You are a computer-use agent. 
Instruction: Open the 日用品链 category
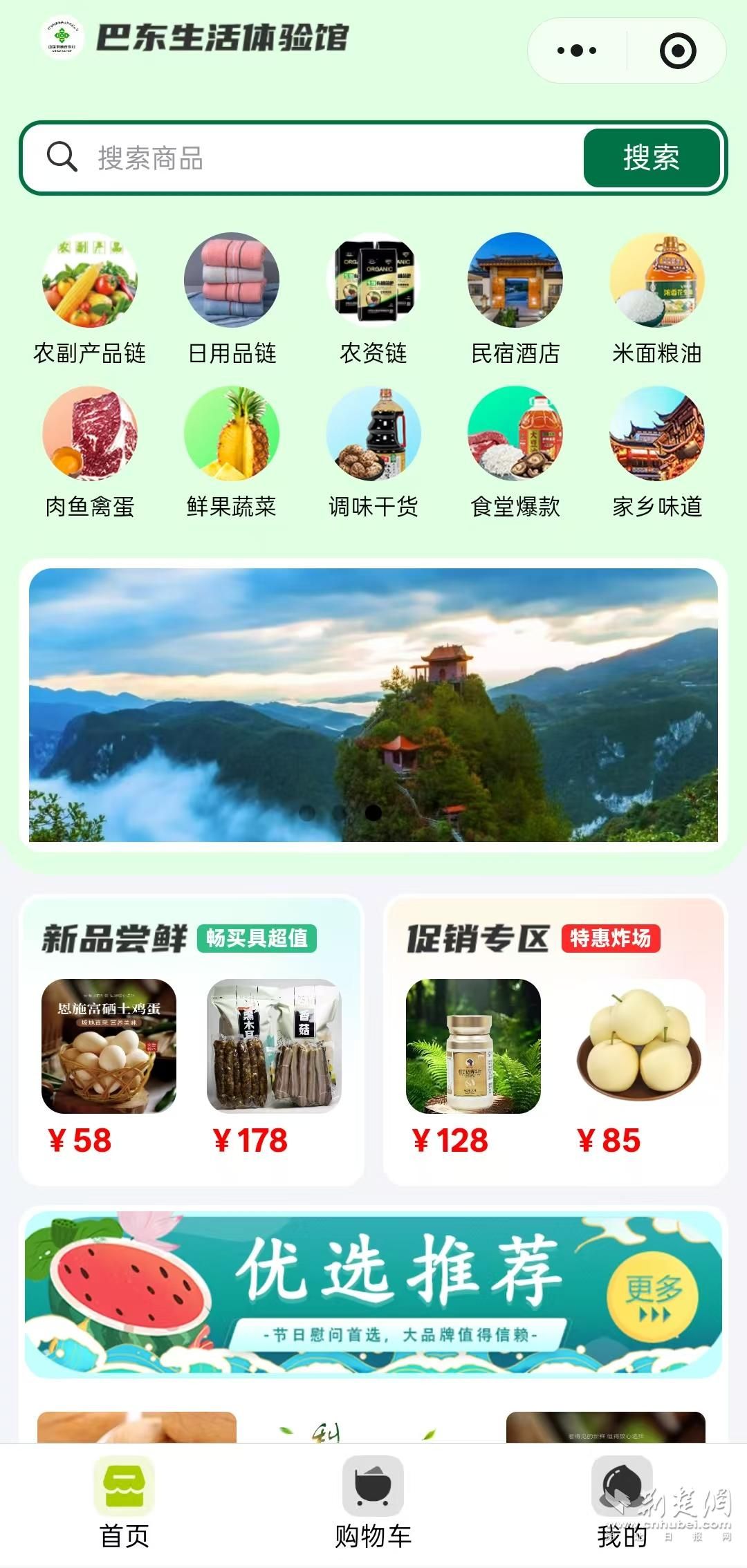click(x=232, y=299)
